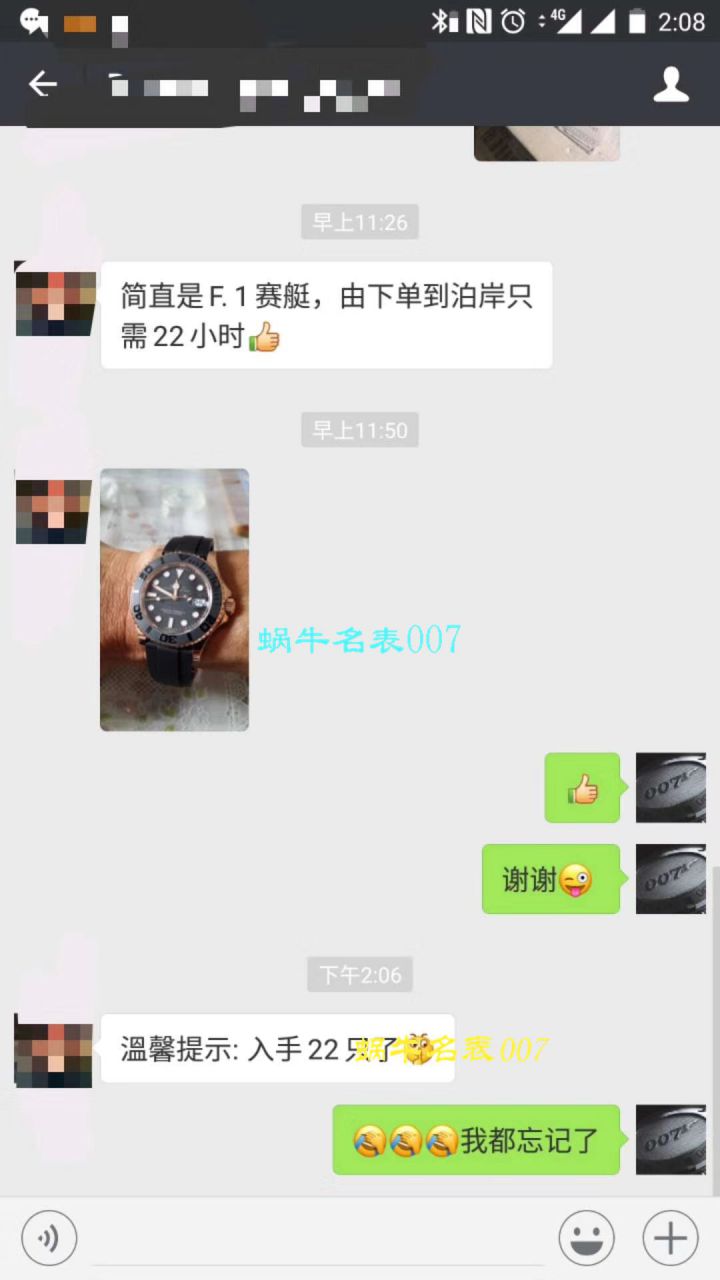Screen dimensions: 720x1280
Task: Tap the 我都忘记了 message bubble
Action: pyautogui.click(x=480, y=1139)
